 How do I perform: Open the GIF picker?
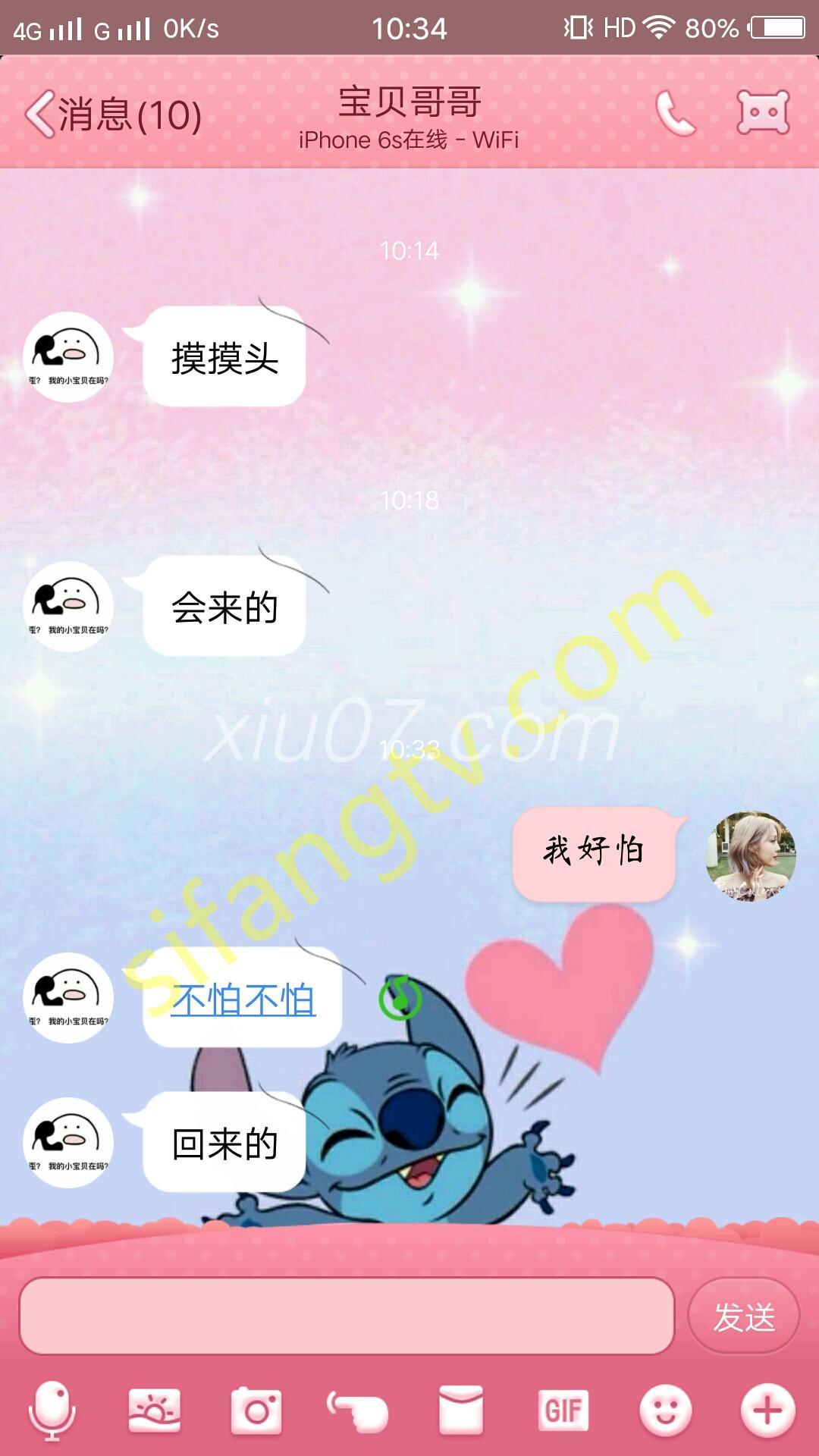pyautogui.click(x=563, y=1410)
